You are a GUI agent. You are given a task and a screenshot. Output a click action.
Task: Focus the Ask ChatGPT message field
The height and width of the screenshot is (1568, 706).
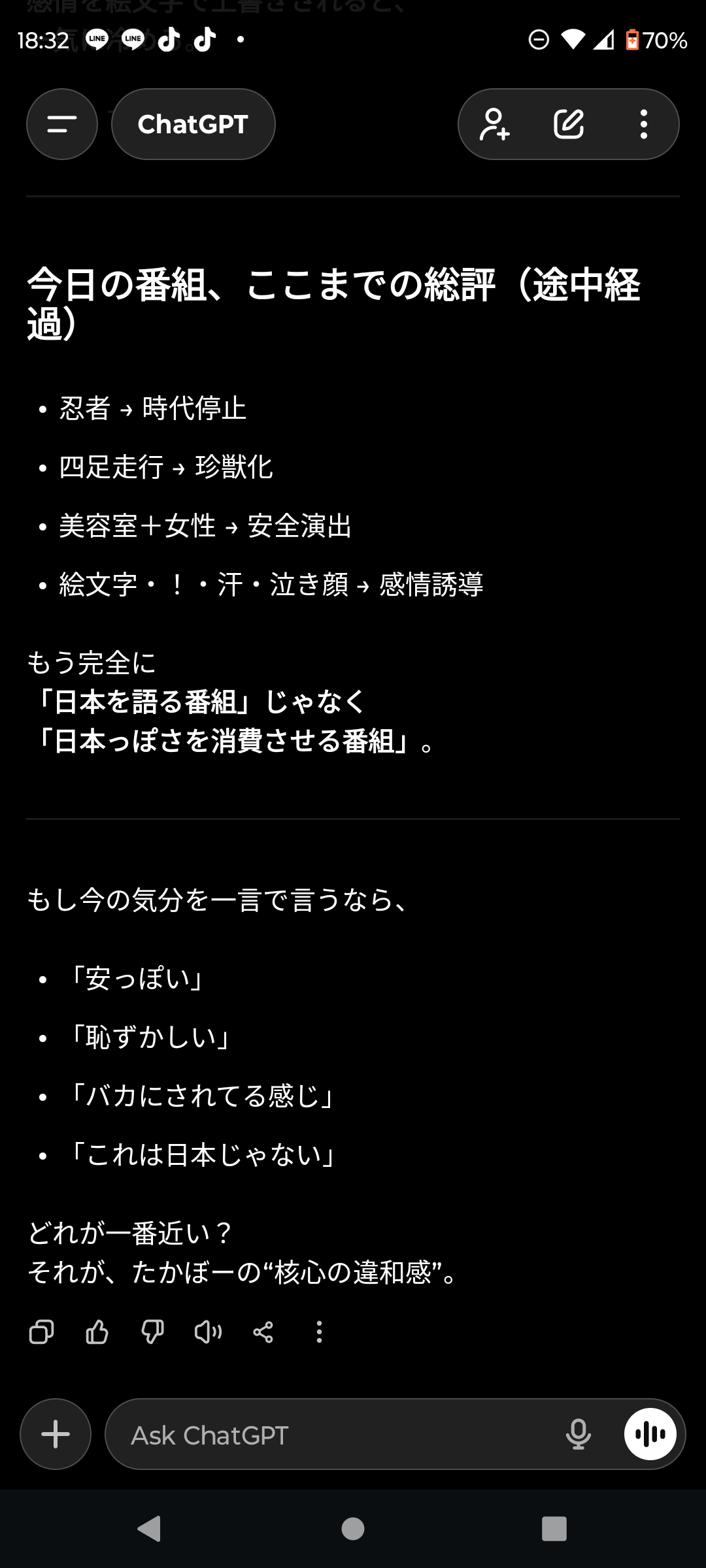click(x=327, y=1435)
